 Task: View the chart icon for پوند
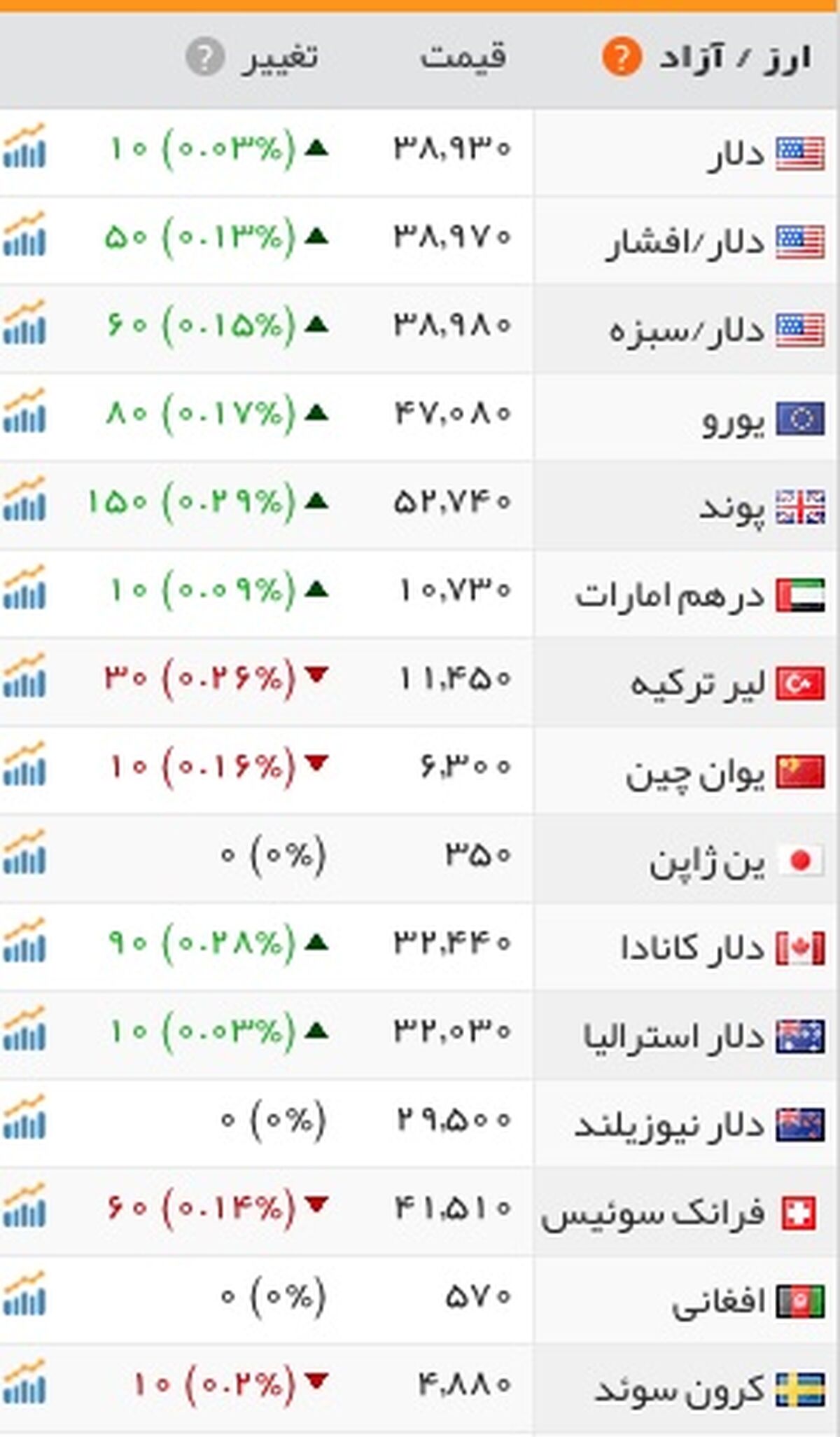[x=24, y=499]
